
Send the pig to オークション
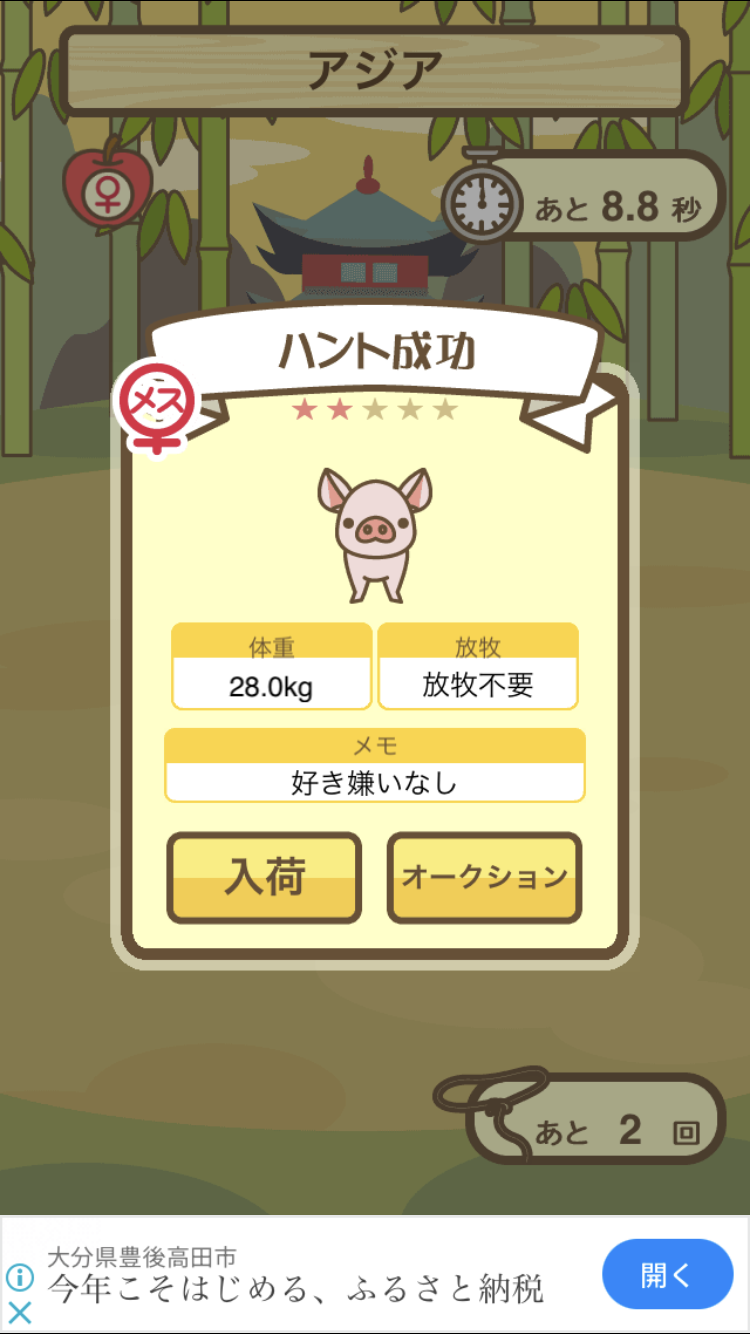pyautogui.click(x=484, y=877)
